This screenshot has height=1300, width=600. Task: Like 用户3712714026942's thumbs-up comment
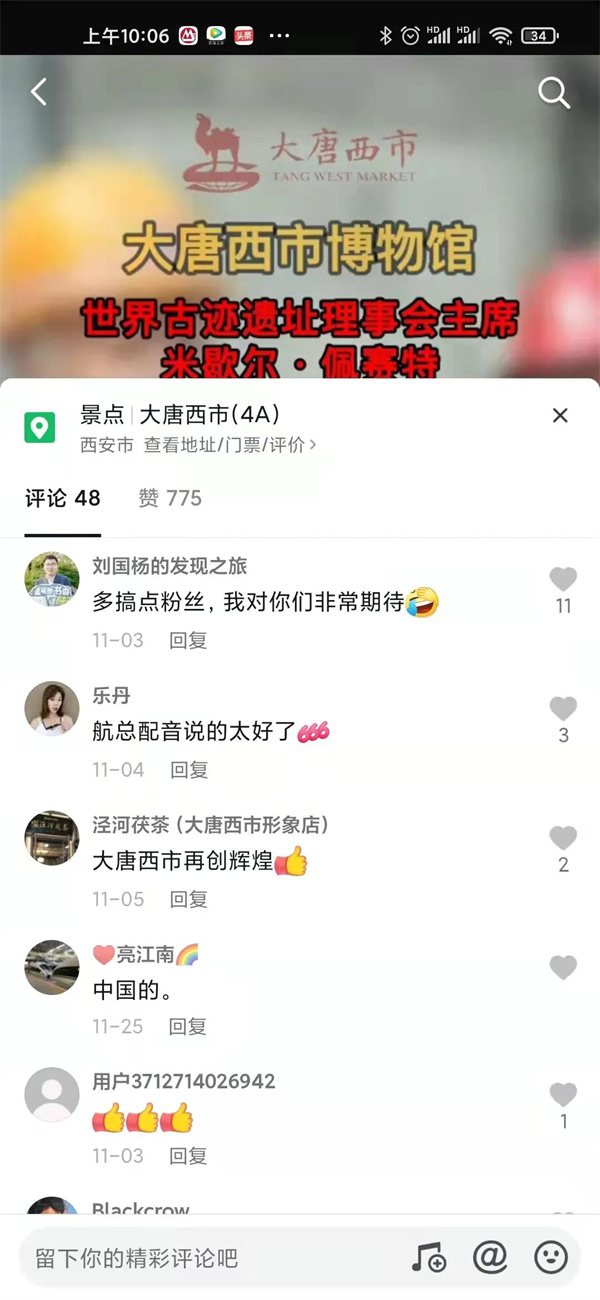(563, 1094)
